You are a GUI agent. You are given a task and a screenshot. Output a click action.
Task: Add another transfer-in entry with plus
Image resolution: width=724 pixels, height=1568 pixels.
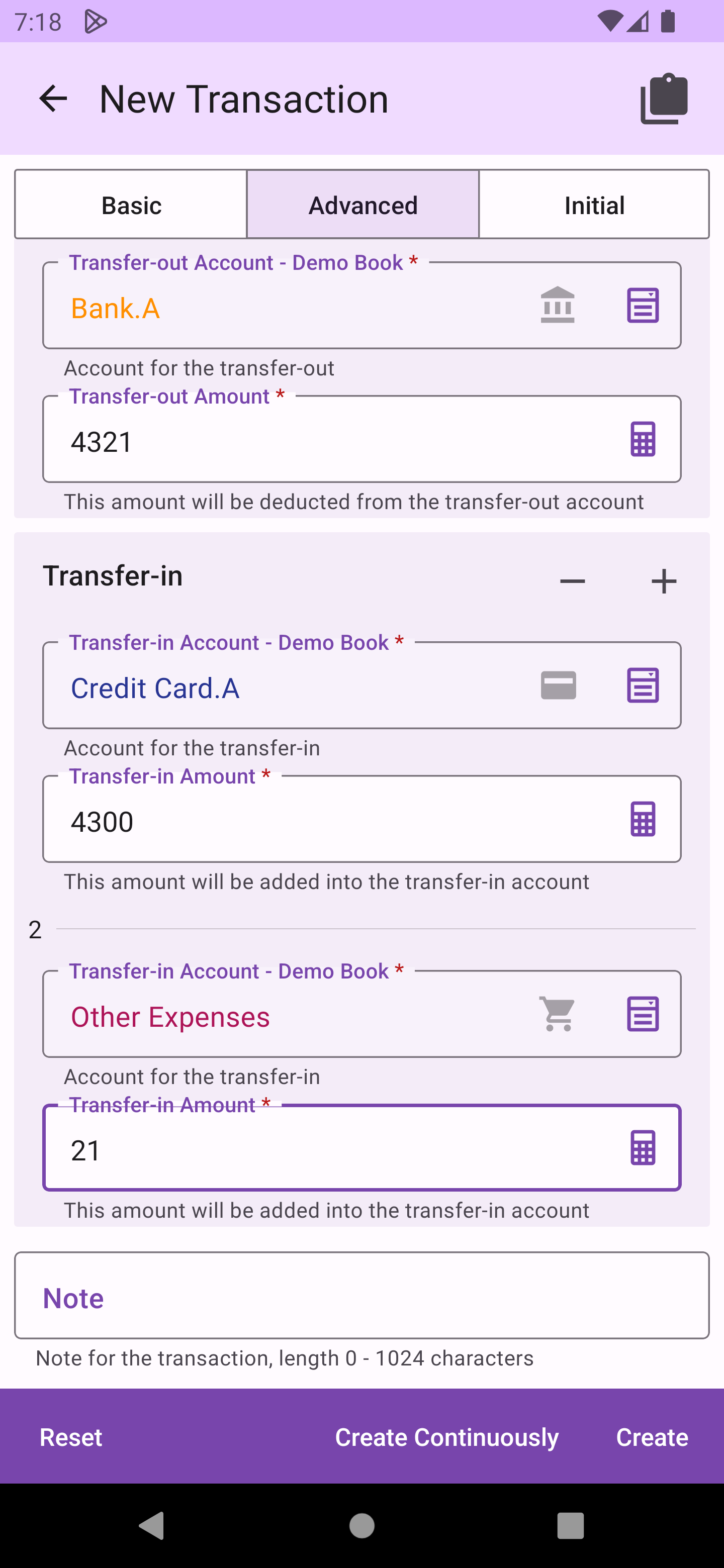point(664,581)
